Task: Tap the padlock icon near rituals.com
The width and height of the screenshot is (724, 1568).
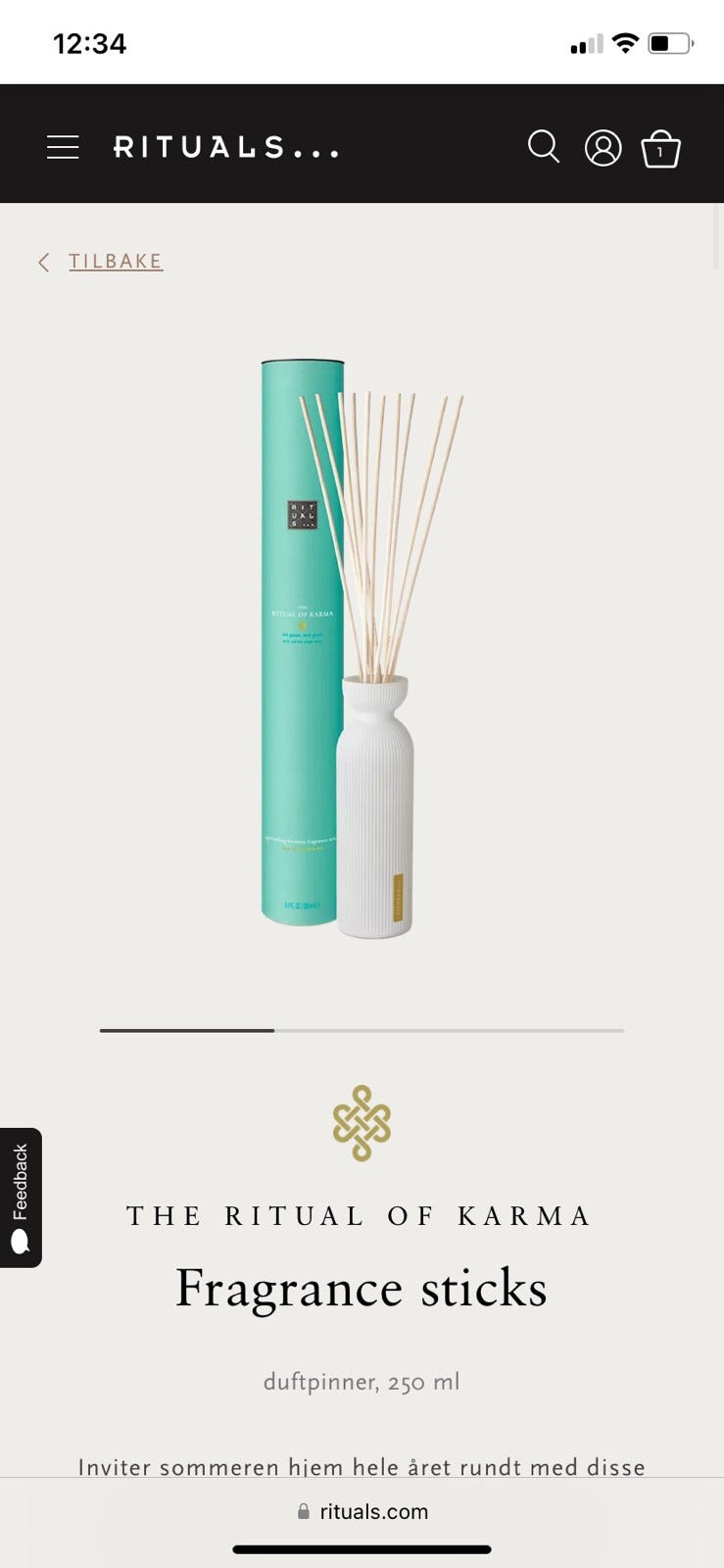Action: tap(304, 1511)
